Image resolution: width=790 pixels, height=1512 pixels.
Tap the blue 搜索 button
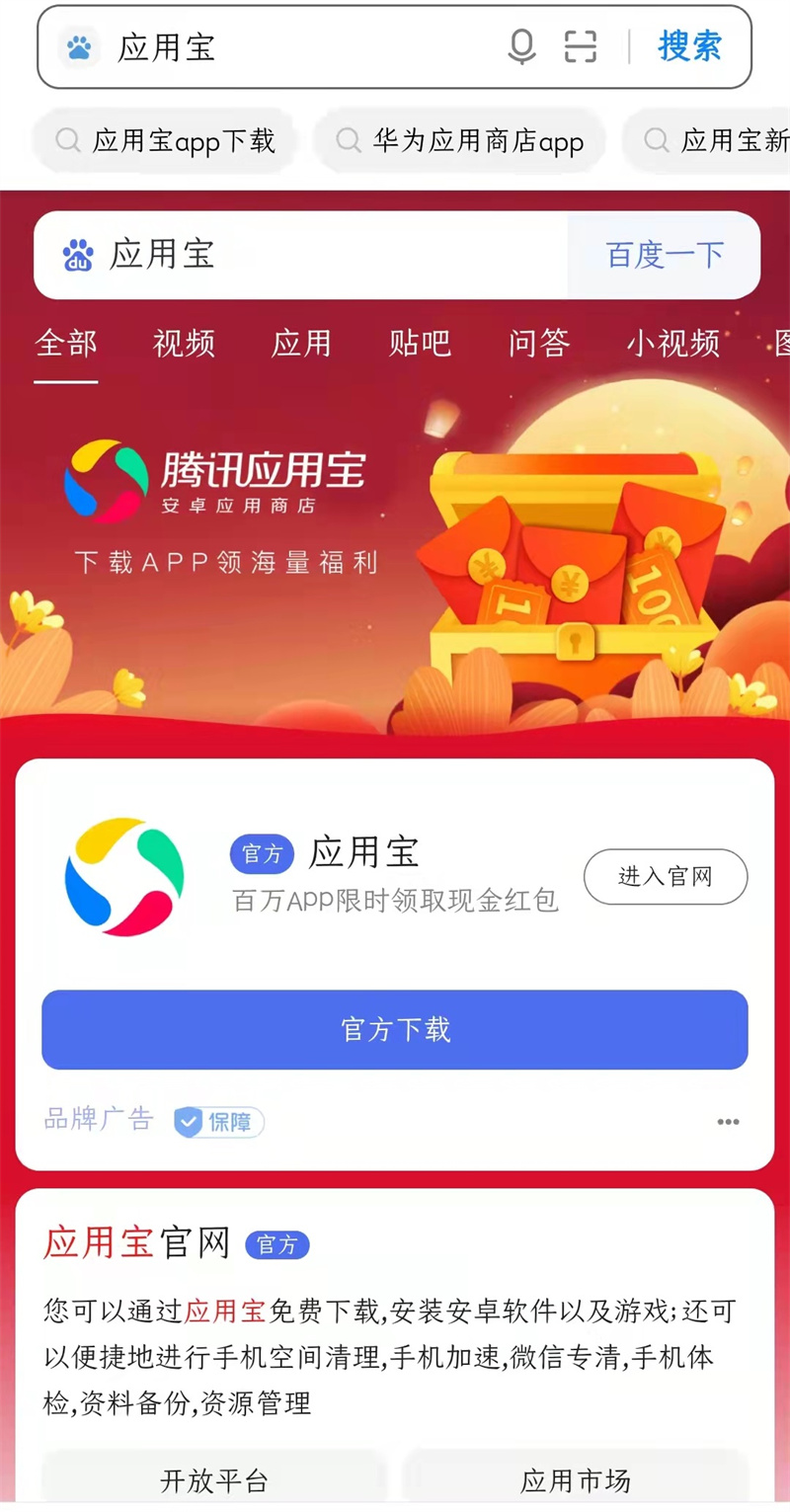[x=690, y=46]
